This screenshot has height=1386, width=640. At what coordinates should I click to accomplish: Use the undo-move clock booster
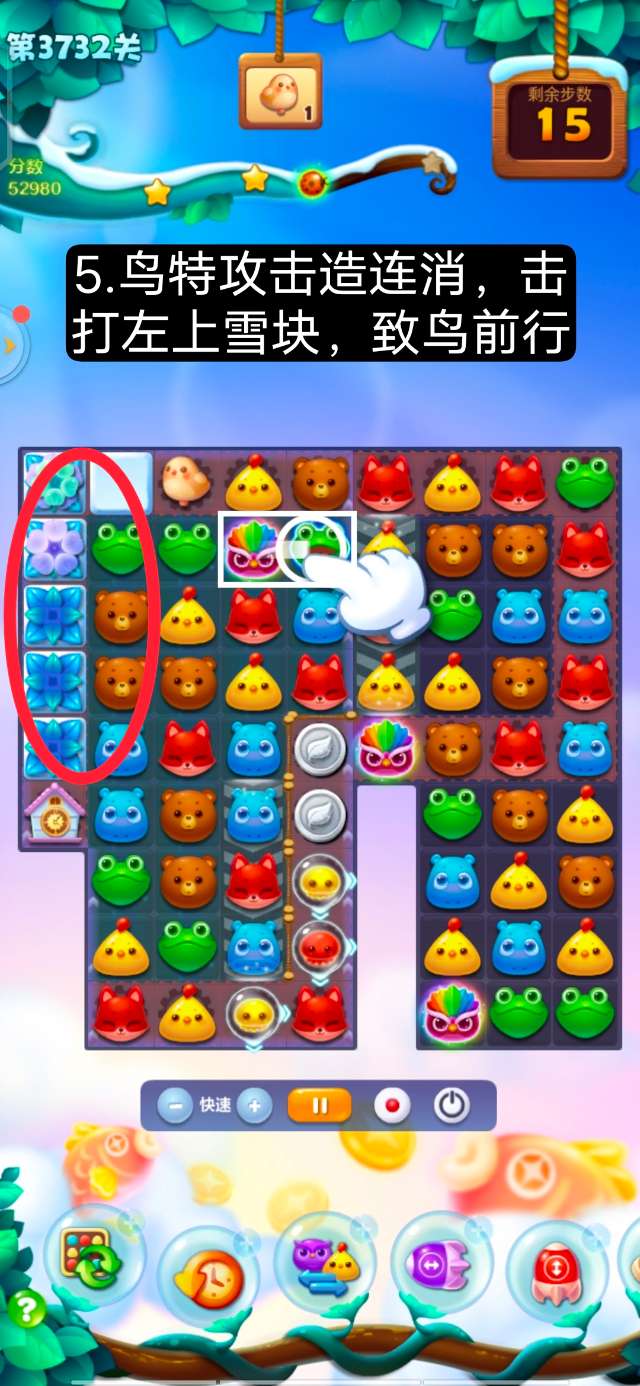click(x=206, y=1272)
